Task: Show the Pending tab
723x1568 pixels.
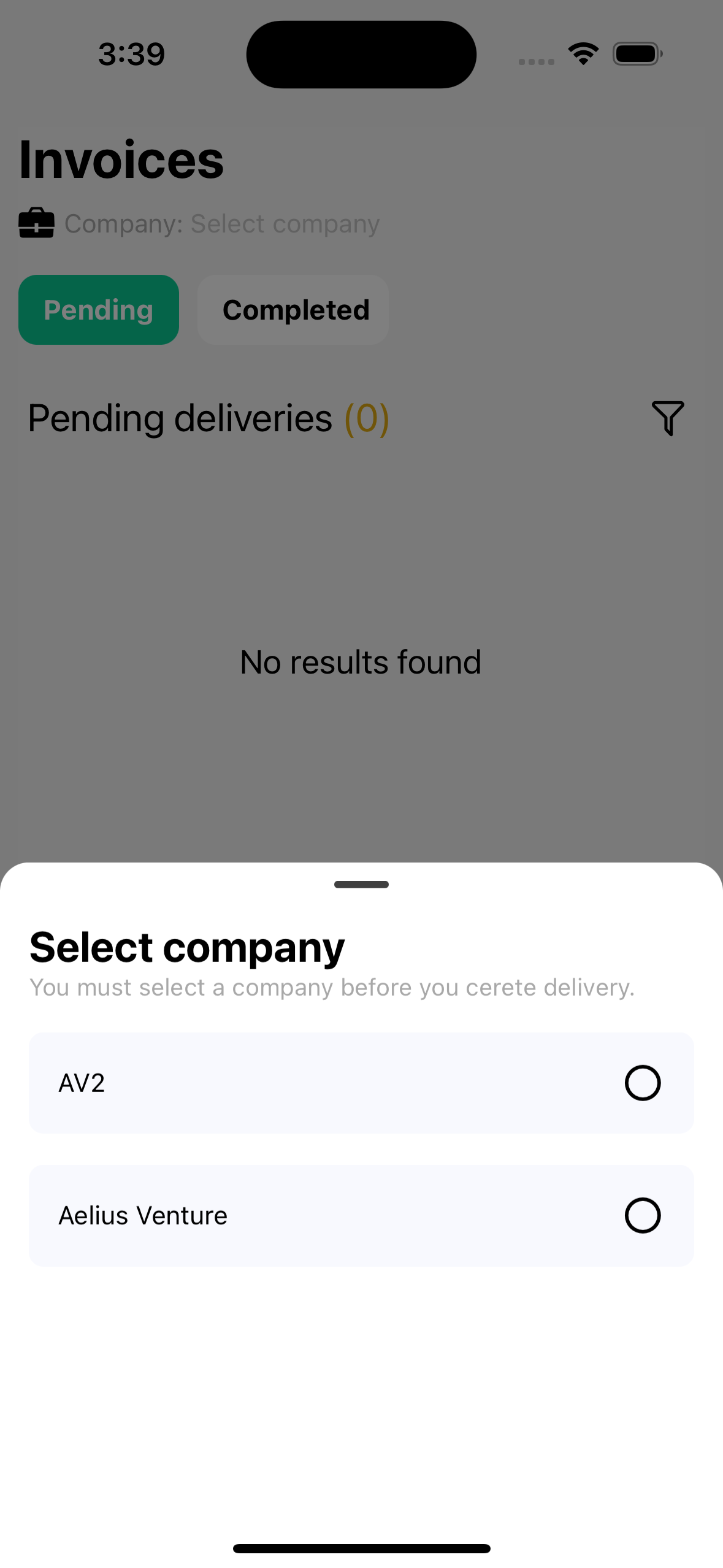Action: (x=99, y=310)
